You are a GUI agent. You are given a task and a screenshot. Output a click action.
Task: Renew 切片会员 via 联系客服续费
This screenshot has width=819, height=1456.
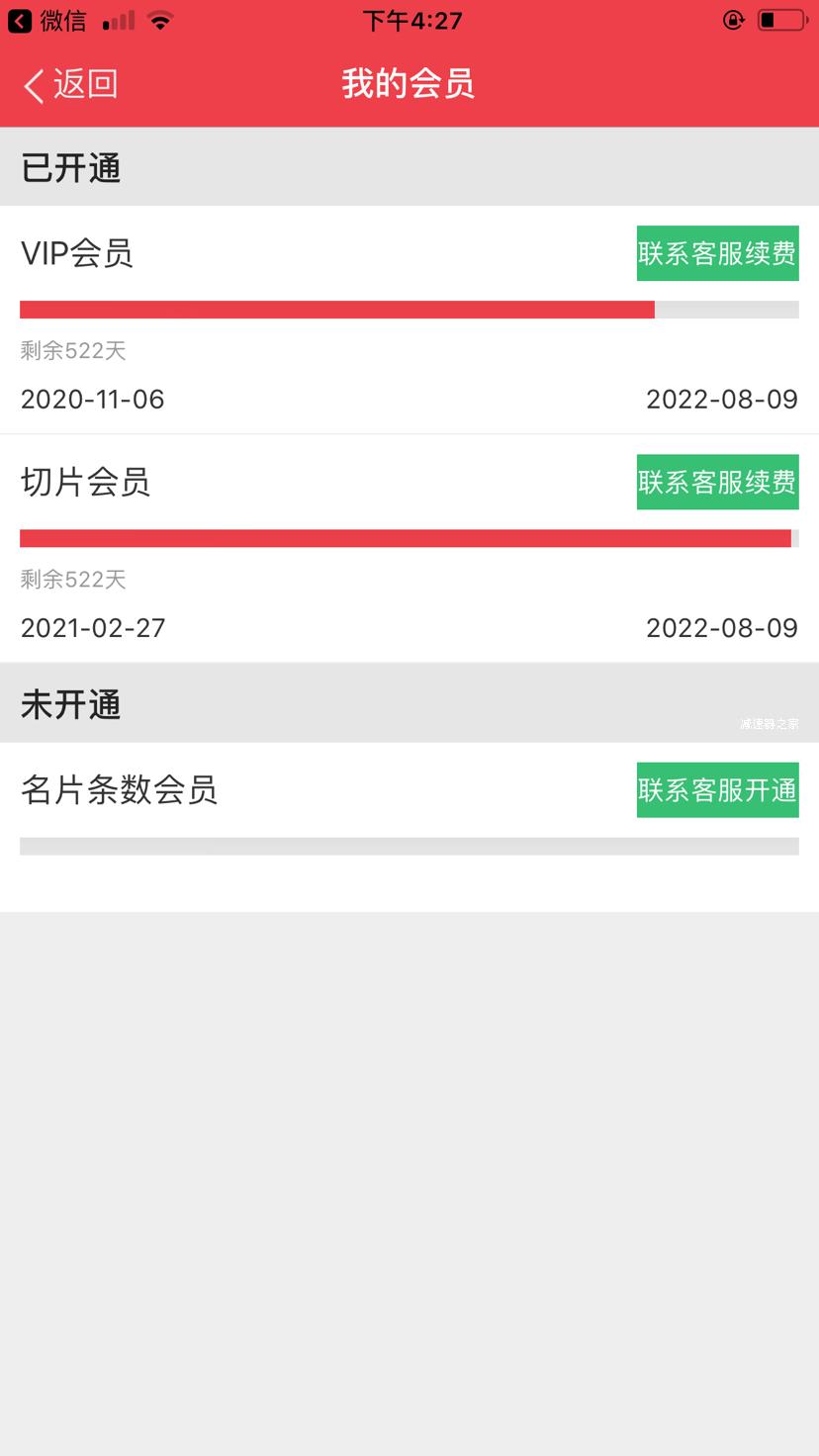click(717, 482)
